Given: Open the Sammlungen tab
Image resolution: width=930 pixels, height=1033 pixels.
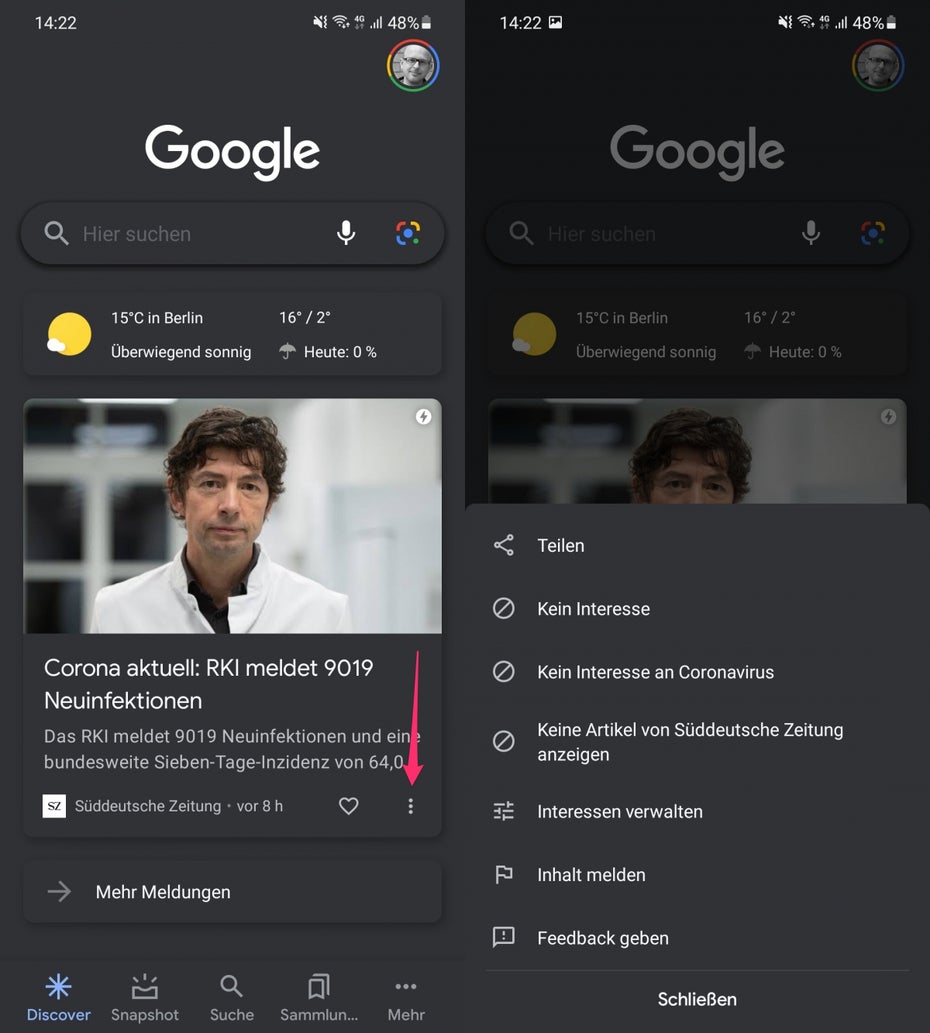Looking at the screenshot, I should tap(319, 998).
